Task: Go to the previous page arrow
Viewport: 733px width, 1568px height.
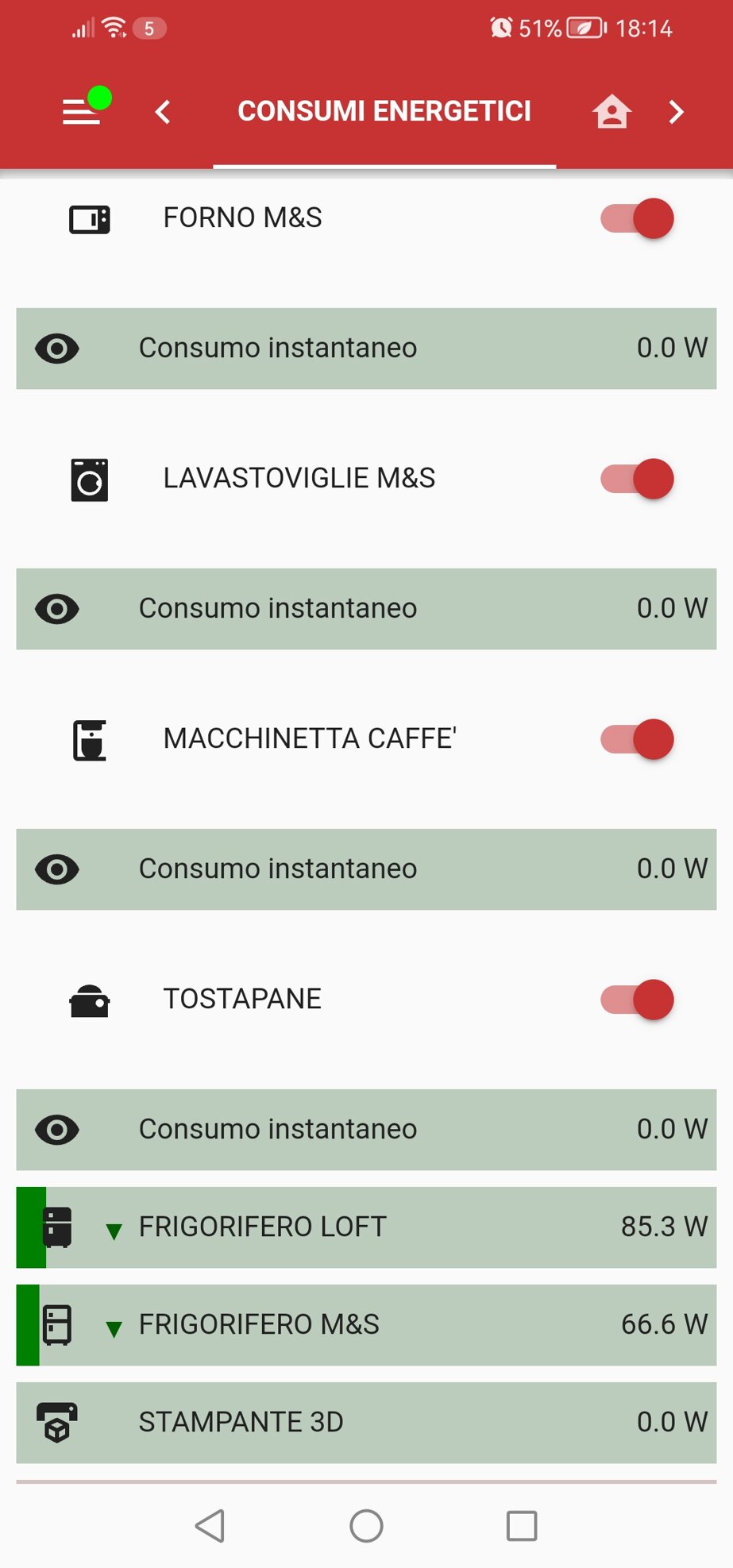Action: (x=163, y=112)
